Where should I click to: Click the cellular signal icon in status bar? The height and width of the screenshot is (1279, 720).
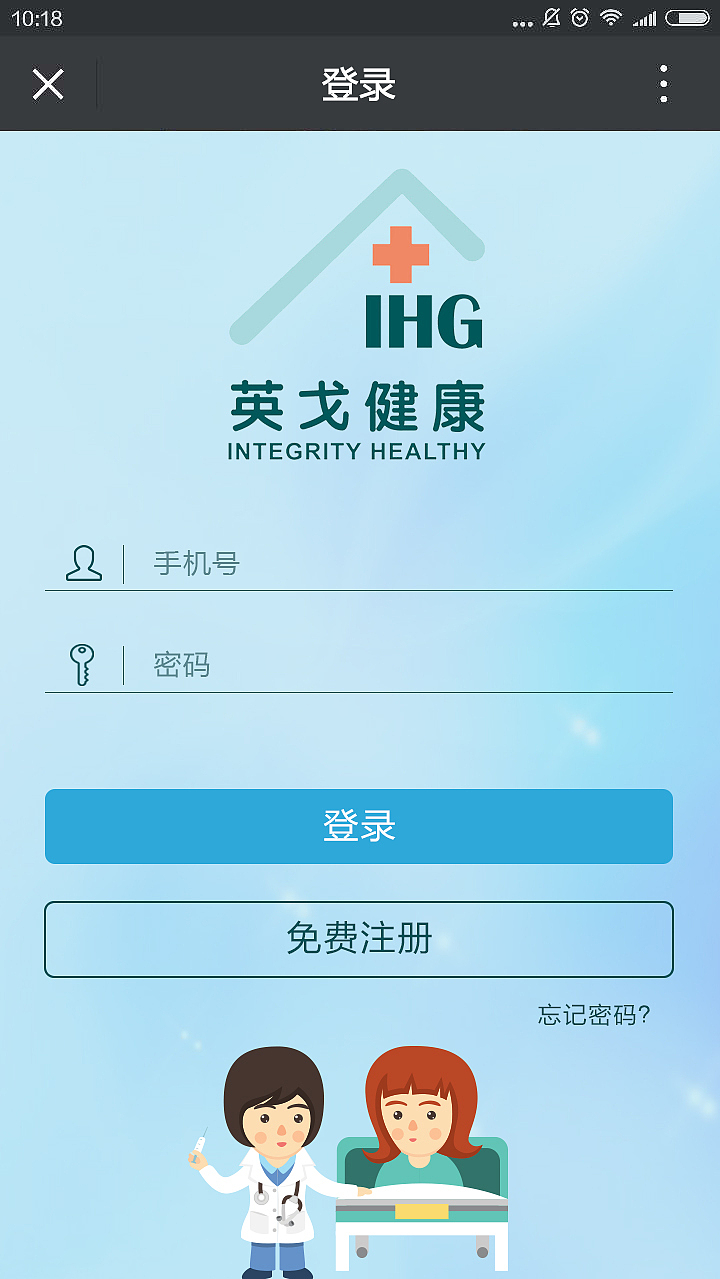[645, 17]
